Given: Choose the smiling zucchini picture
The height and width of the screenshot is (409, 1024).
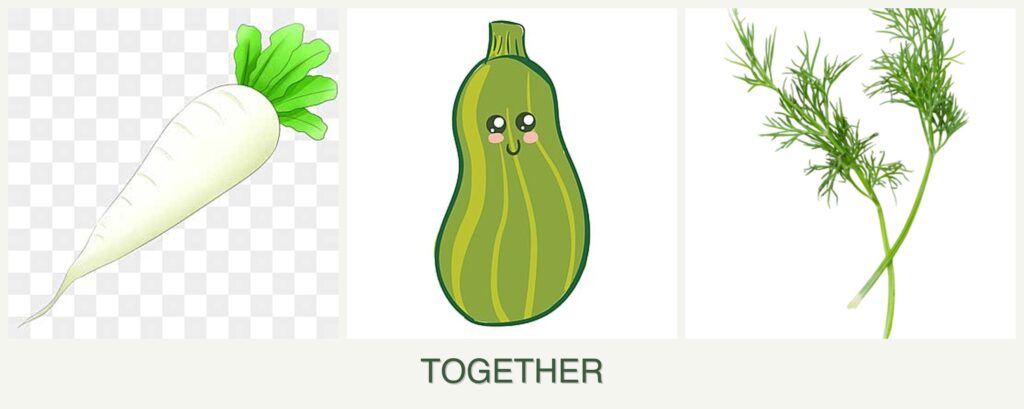Looking at the screenshot, I should pos(511,174).
